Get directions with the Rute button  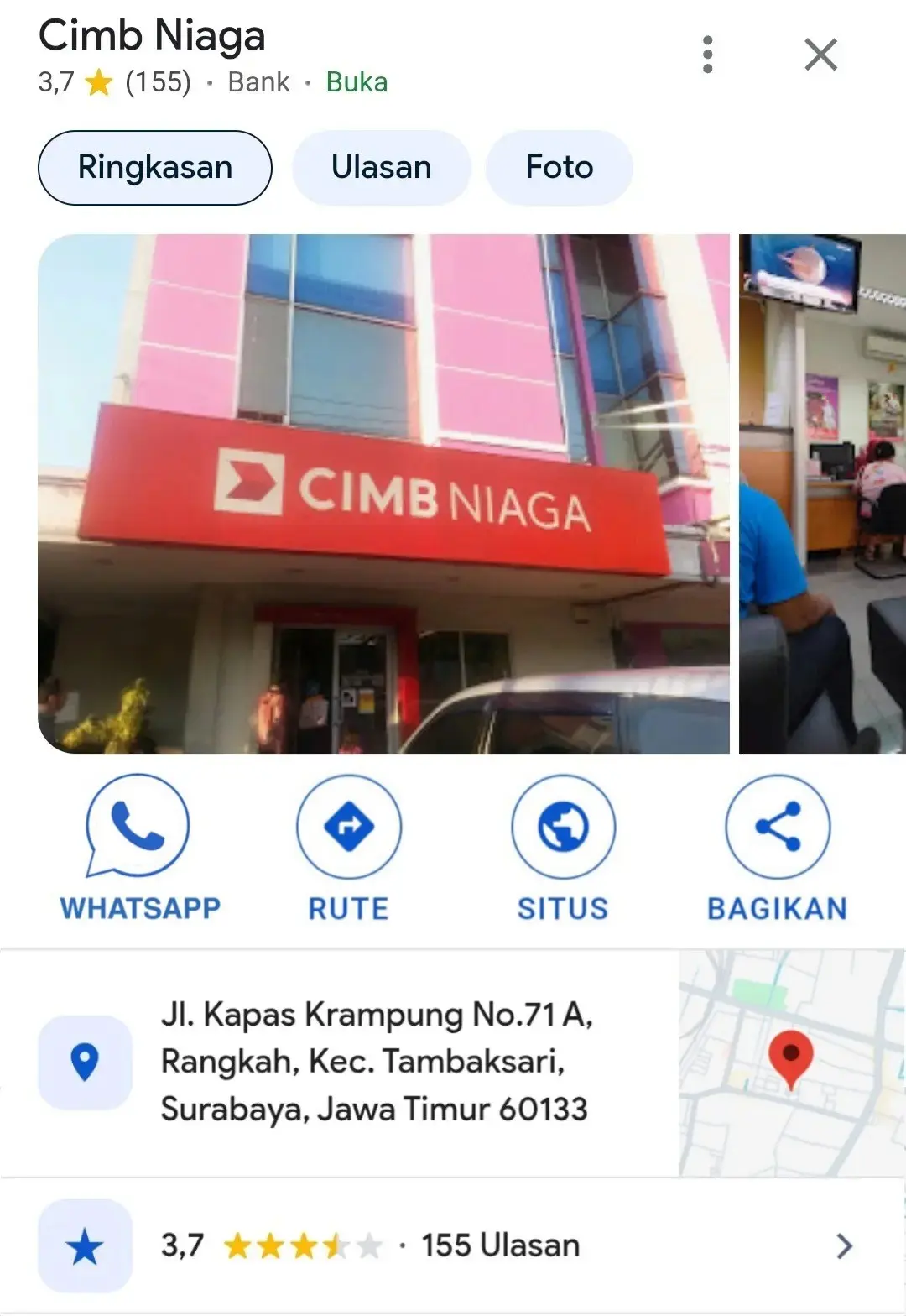coord(348,848)
